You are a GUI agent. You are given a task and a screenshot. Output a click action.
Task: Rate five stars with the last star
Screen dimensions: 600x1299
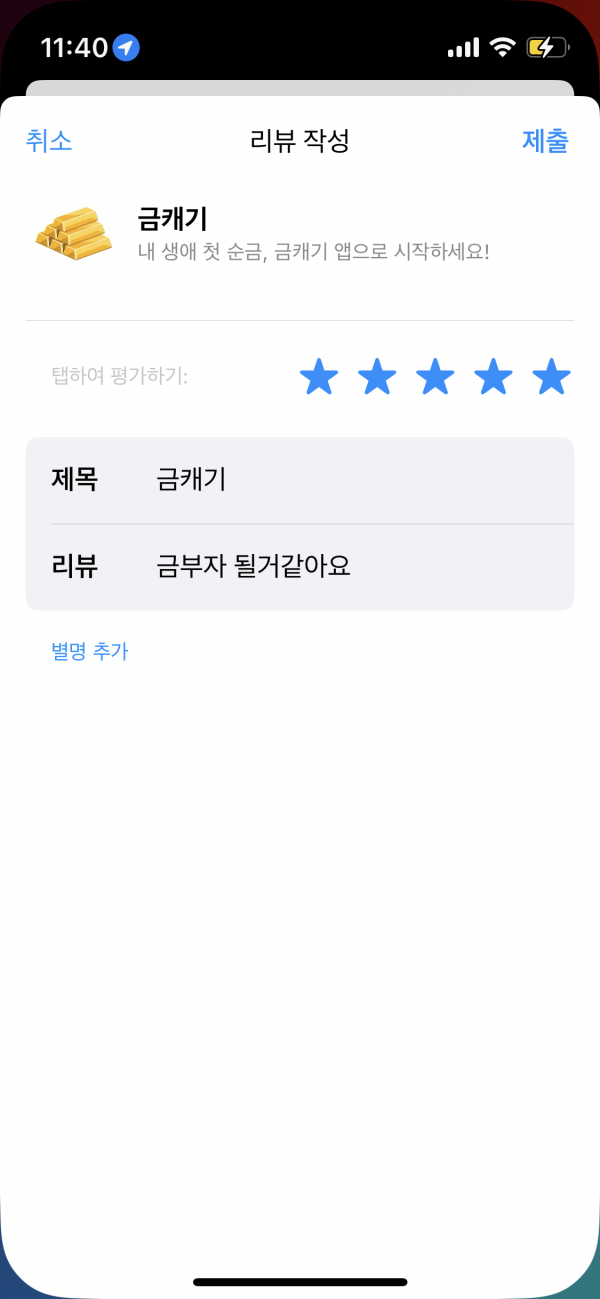pos(551,378)
